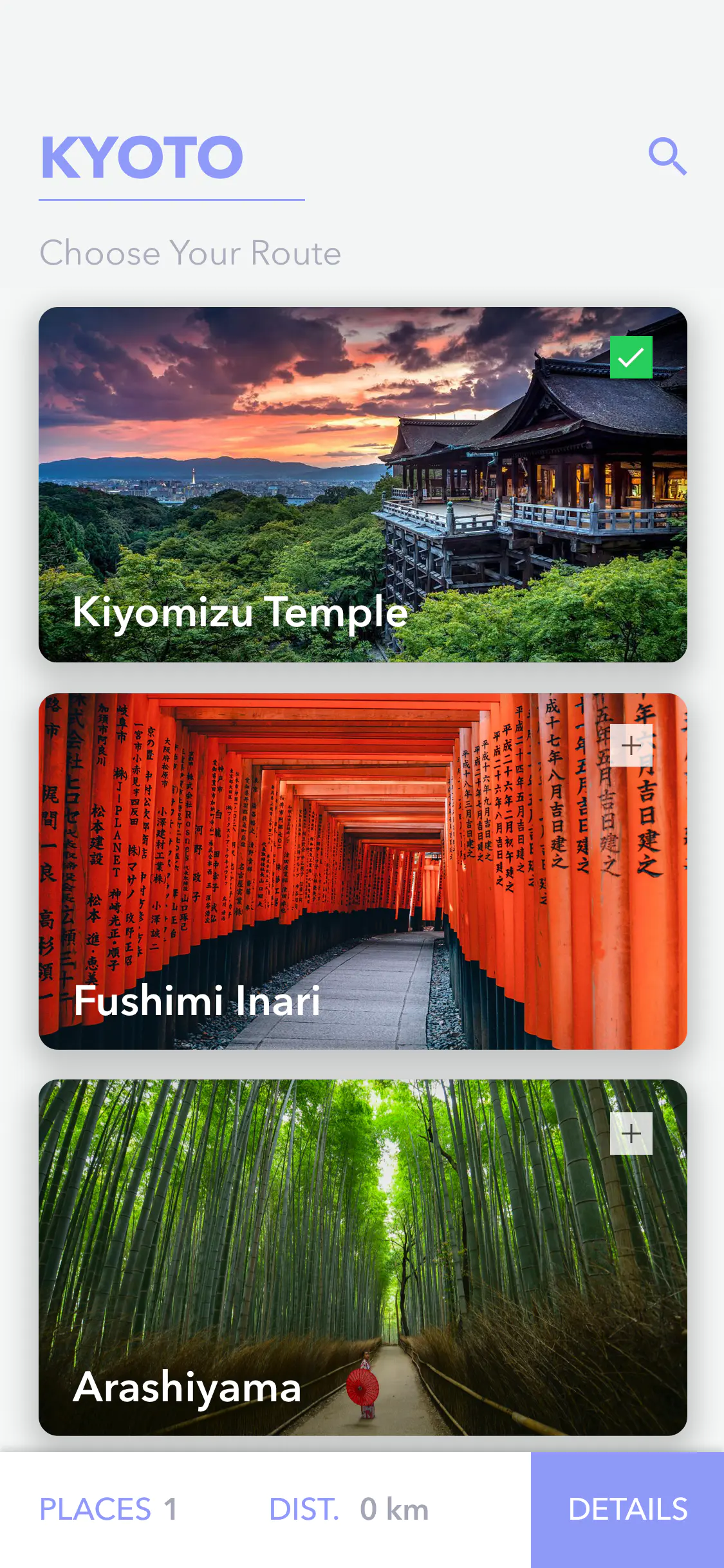
Task: Add Fushimi Inari to the route
Action: (631, 745)
